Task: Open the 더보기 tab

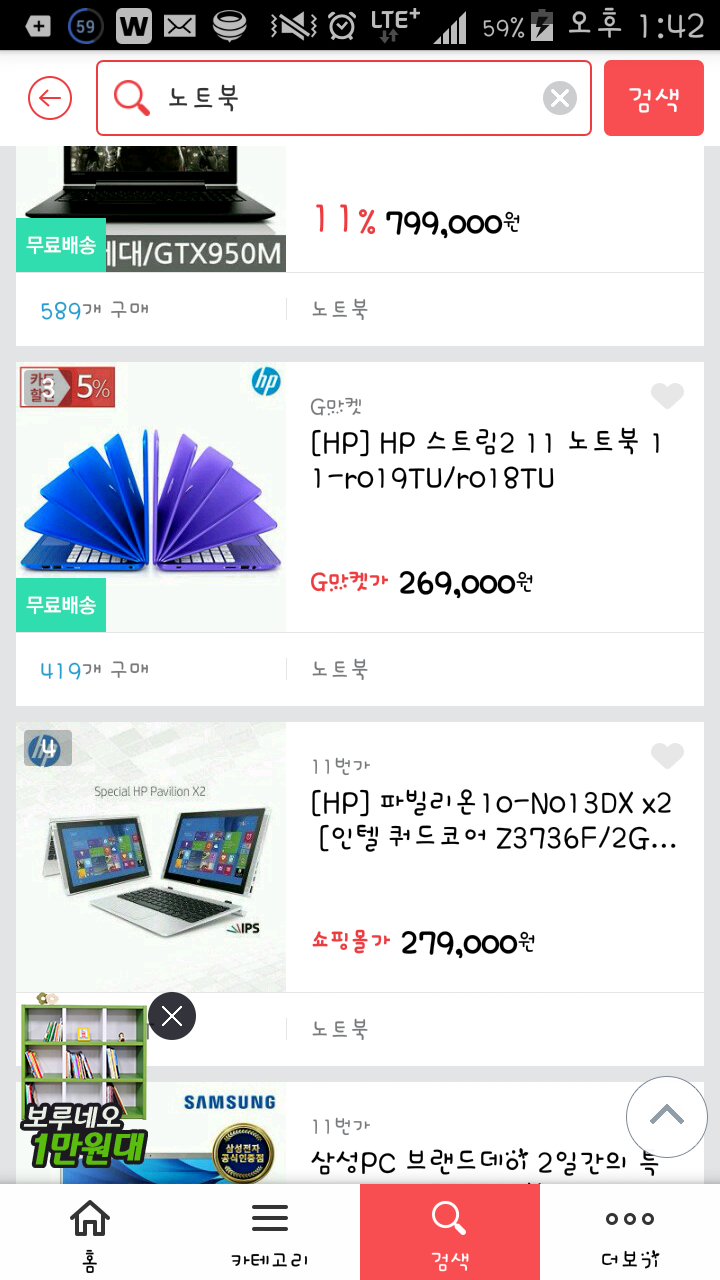Action: pos(630,1232)
